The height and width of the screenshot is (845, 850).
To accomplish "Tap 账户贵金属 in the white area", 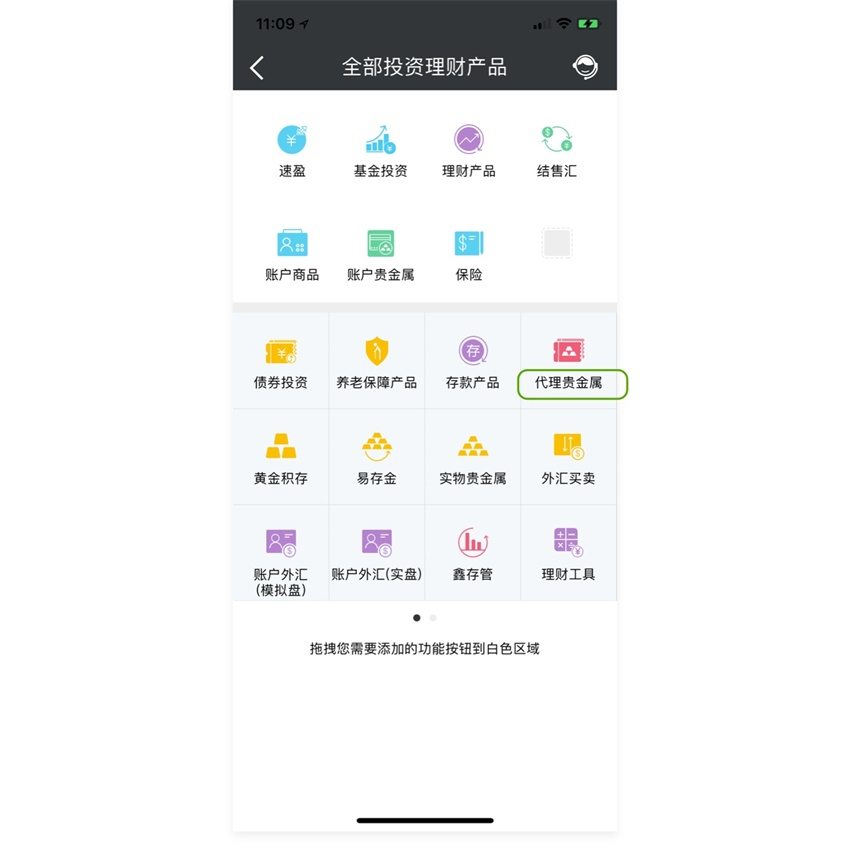I will pyautogui.click(x=380, y=253).
